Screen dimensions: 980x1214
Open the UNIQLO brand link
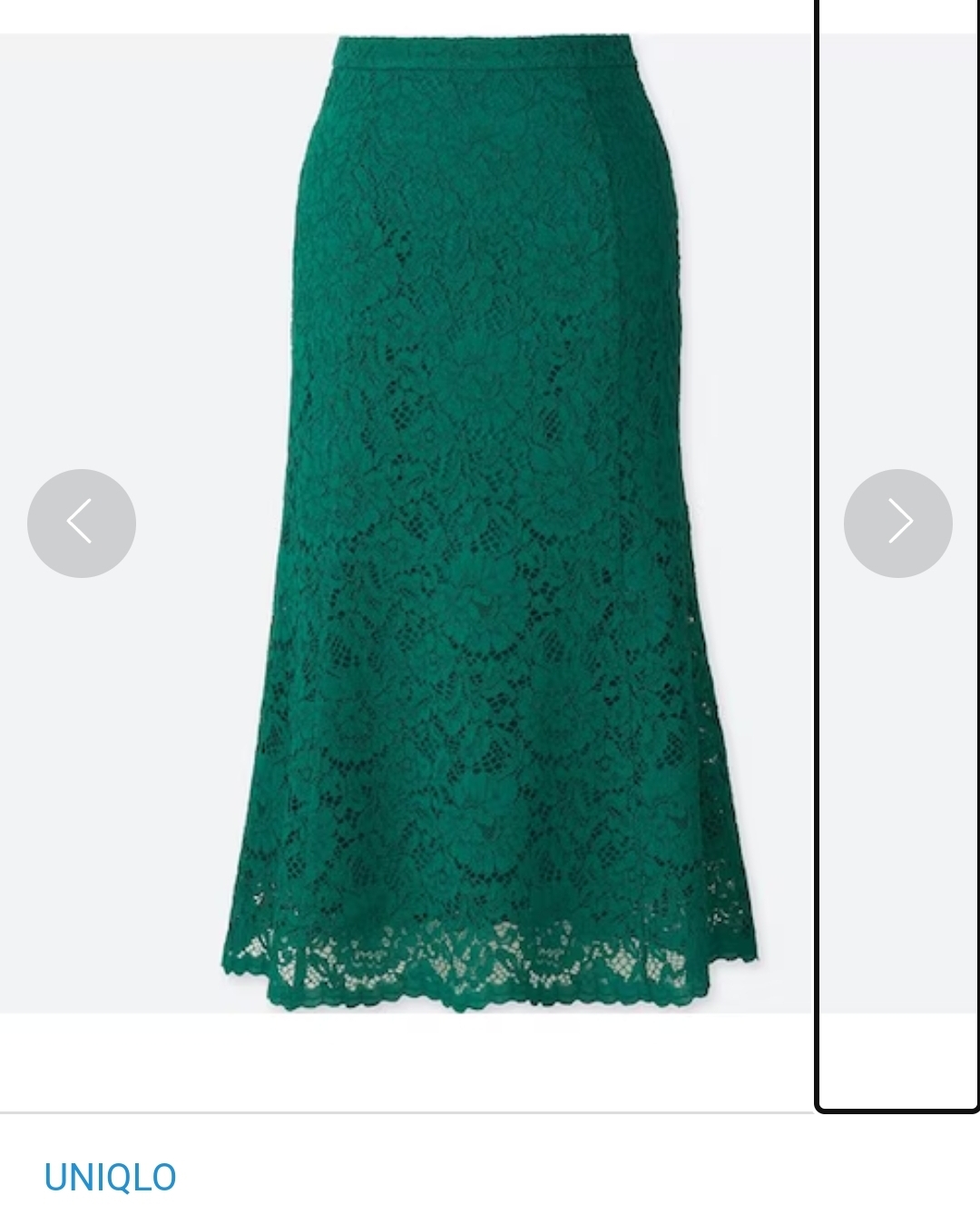point(110,1177)
